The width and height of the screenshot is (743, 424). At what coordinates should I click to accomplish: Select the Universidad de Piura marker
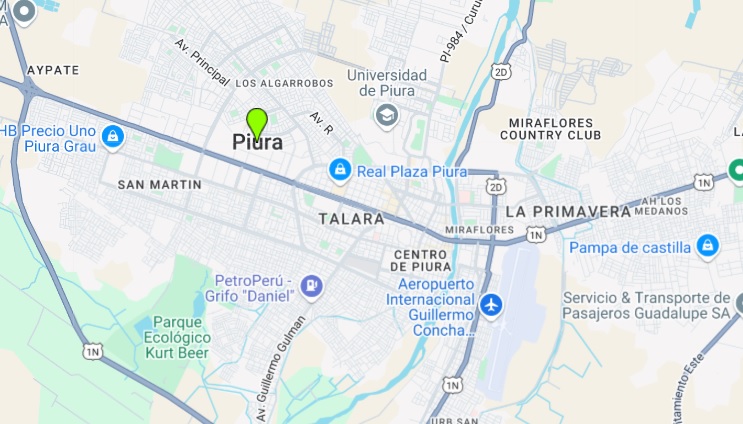pos(386,117)
